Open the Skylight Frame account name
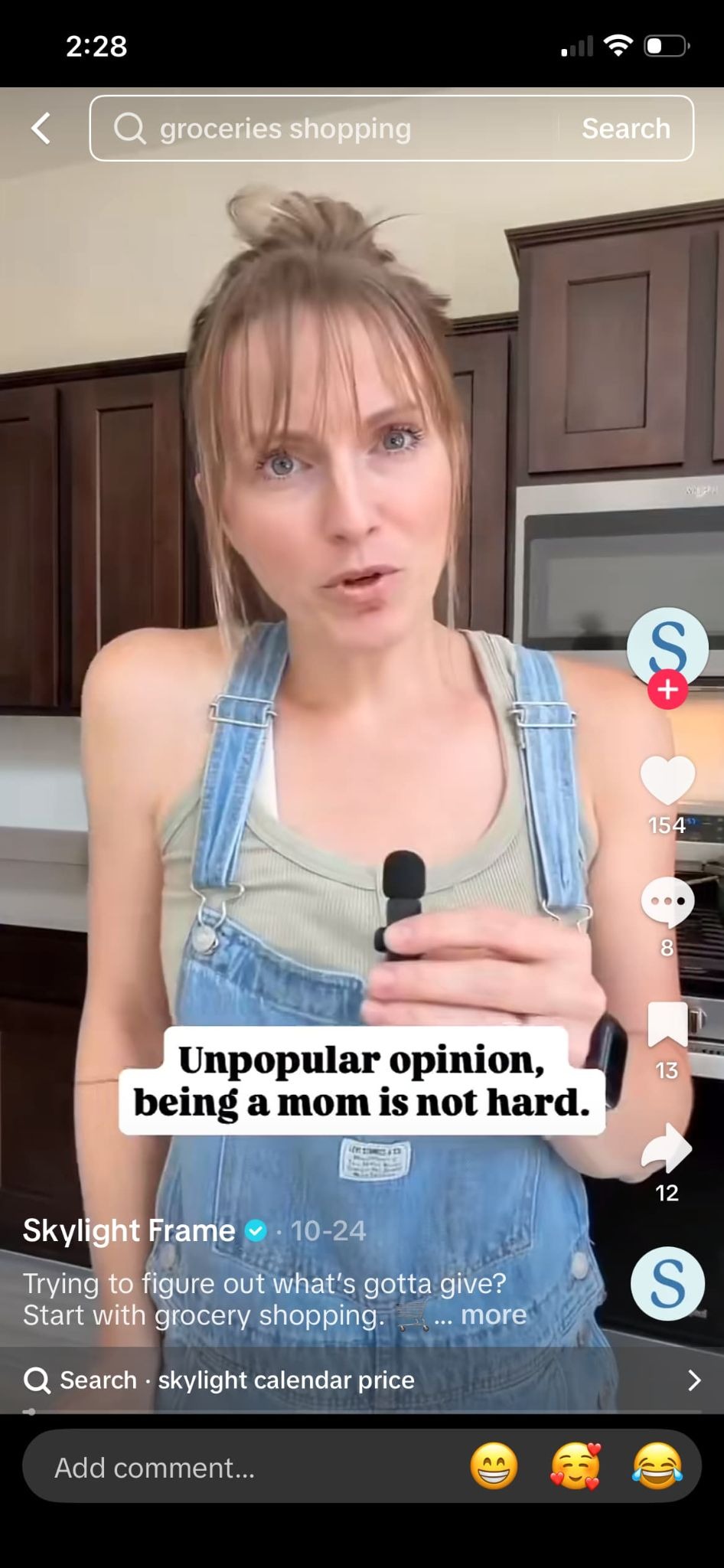 (129, 1230)
